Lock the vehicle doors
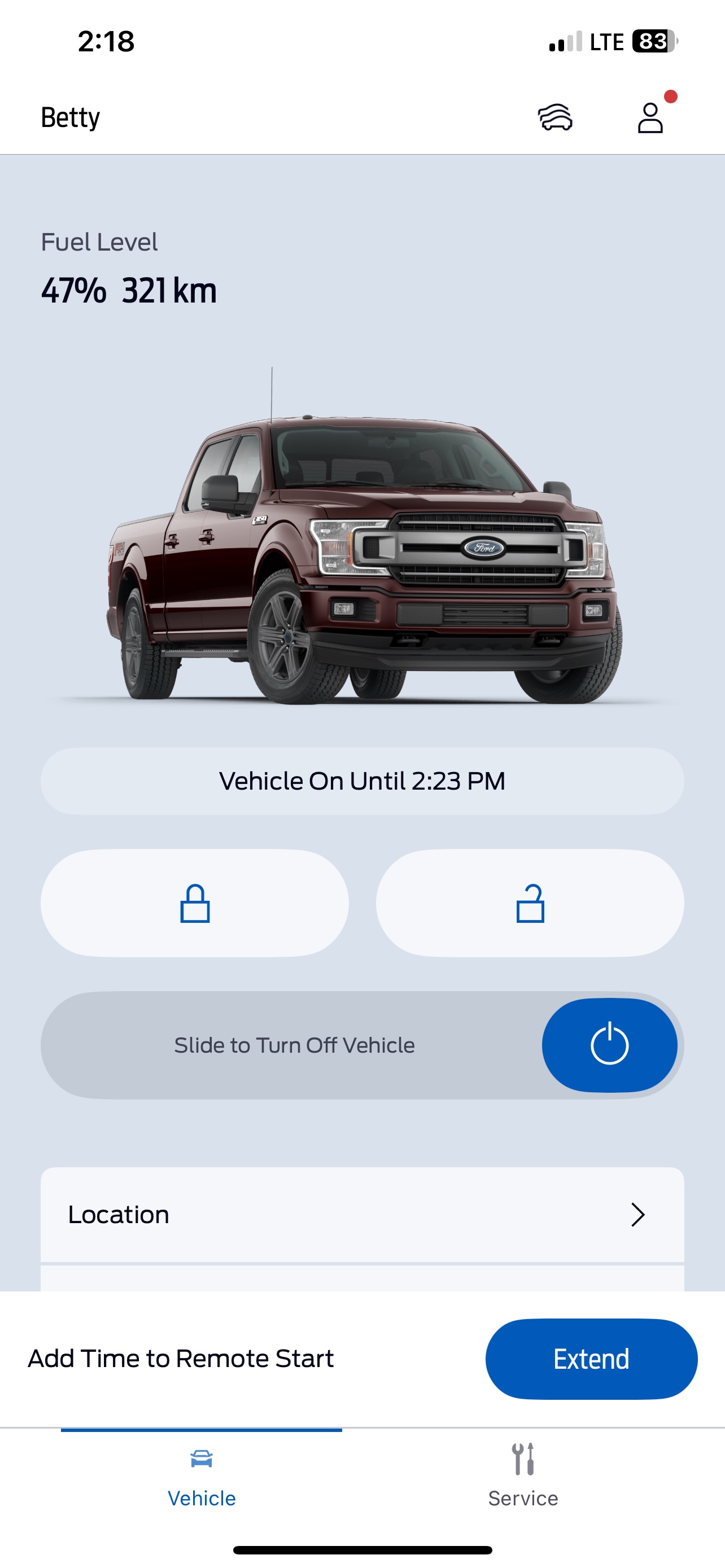The width and height of the screenshot is (725, 1568). pos(195,903)
